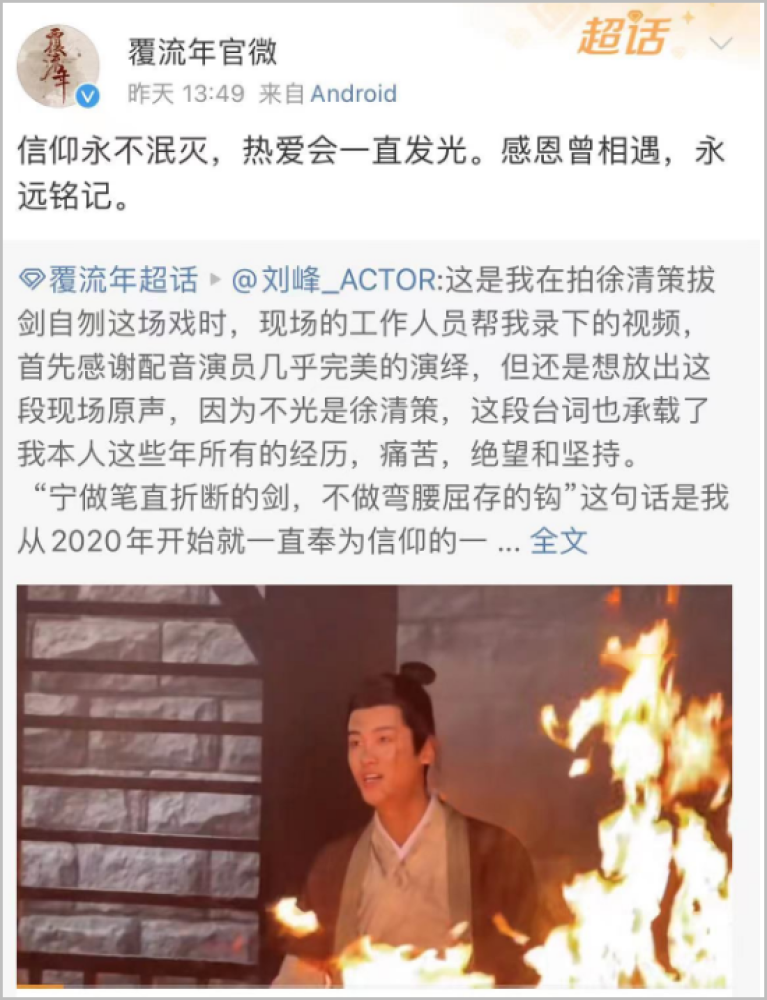Open the 超话 badge

(623, 38)
